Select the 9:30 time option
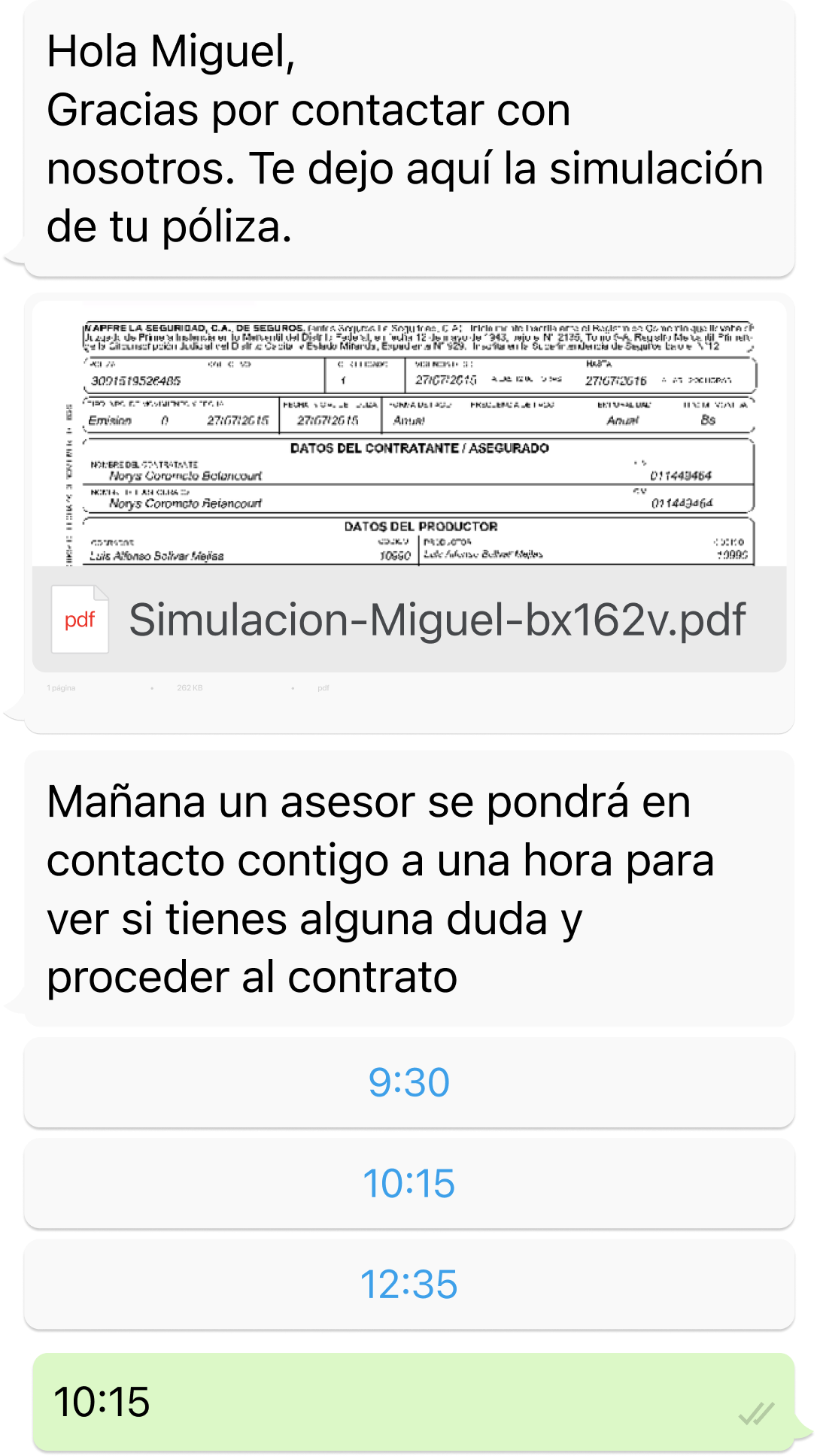This screenshot has height=1456, width=817. (x=409, y=1082)
